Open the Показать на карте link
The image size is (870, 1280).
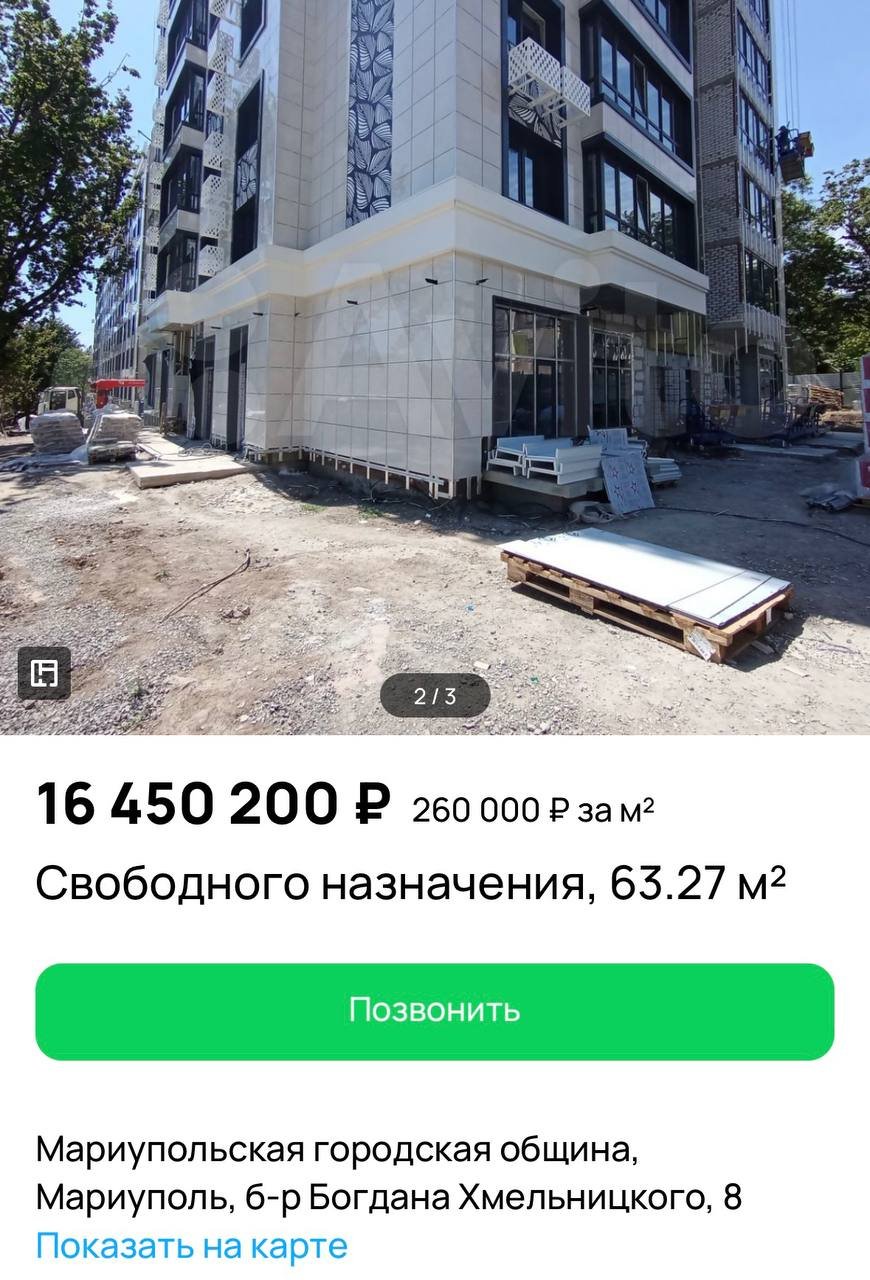pos(191,1246)
